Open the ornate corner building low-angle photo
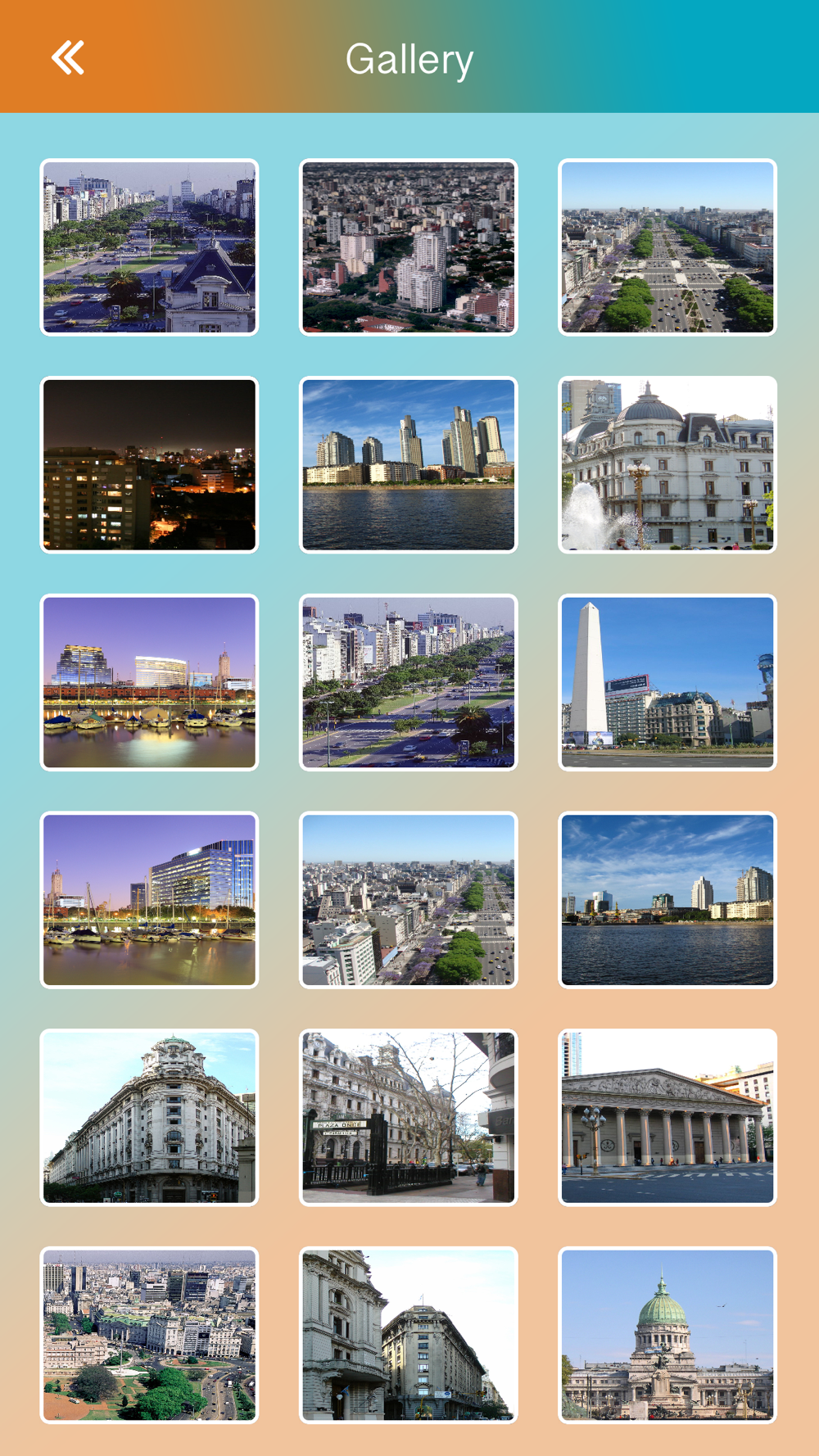Image resolution: width=819 pixels, height=1456 pixels. click(x=149, y=1117)
